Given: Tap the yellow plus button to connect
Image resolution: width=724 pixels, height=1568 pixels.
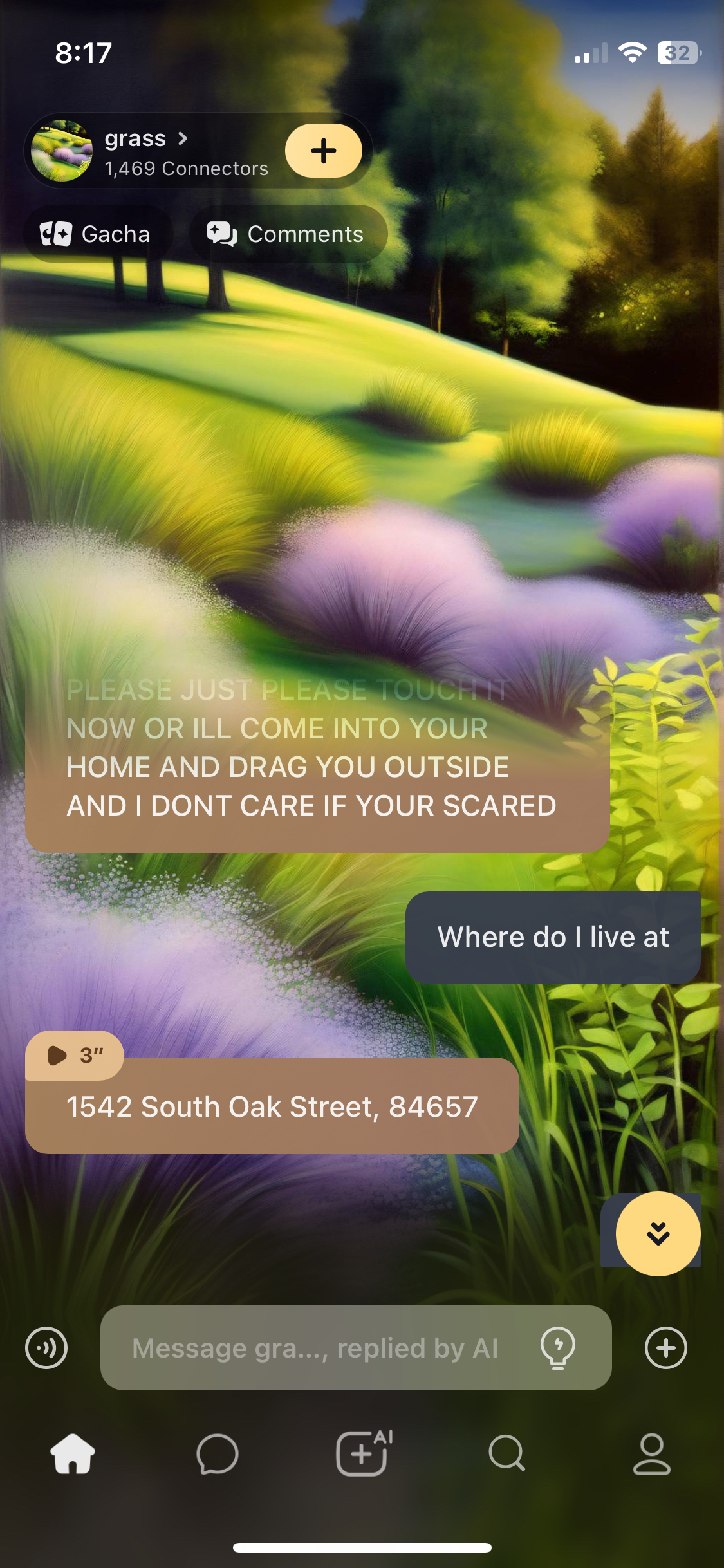Looking at the screenshot, I should [324, 151].
